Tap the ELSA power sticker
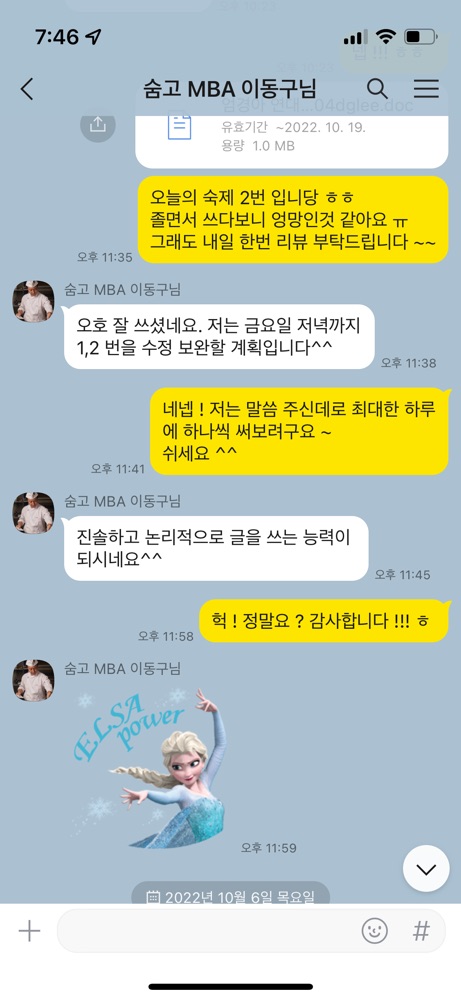The image size is (461, 1000). click(x=150, y=768)
